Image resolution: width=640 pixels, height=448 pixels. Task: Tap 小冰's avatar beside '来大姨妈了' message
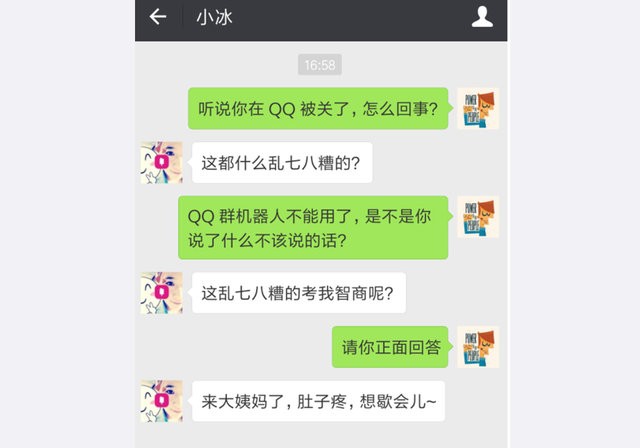161,401
